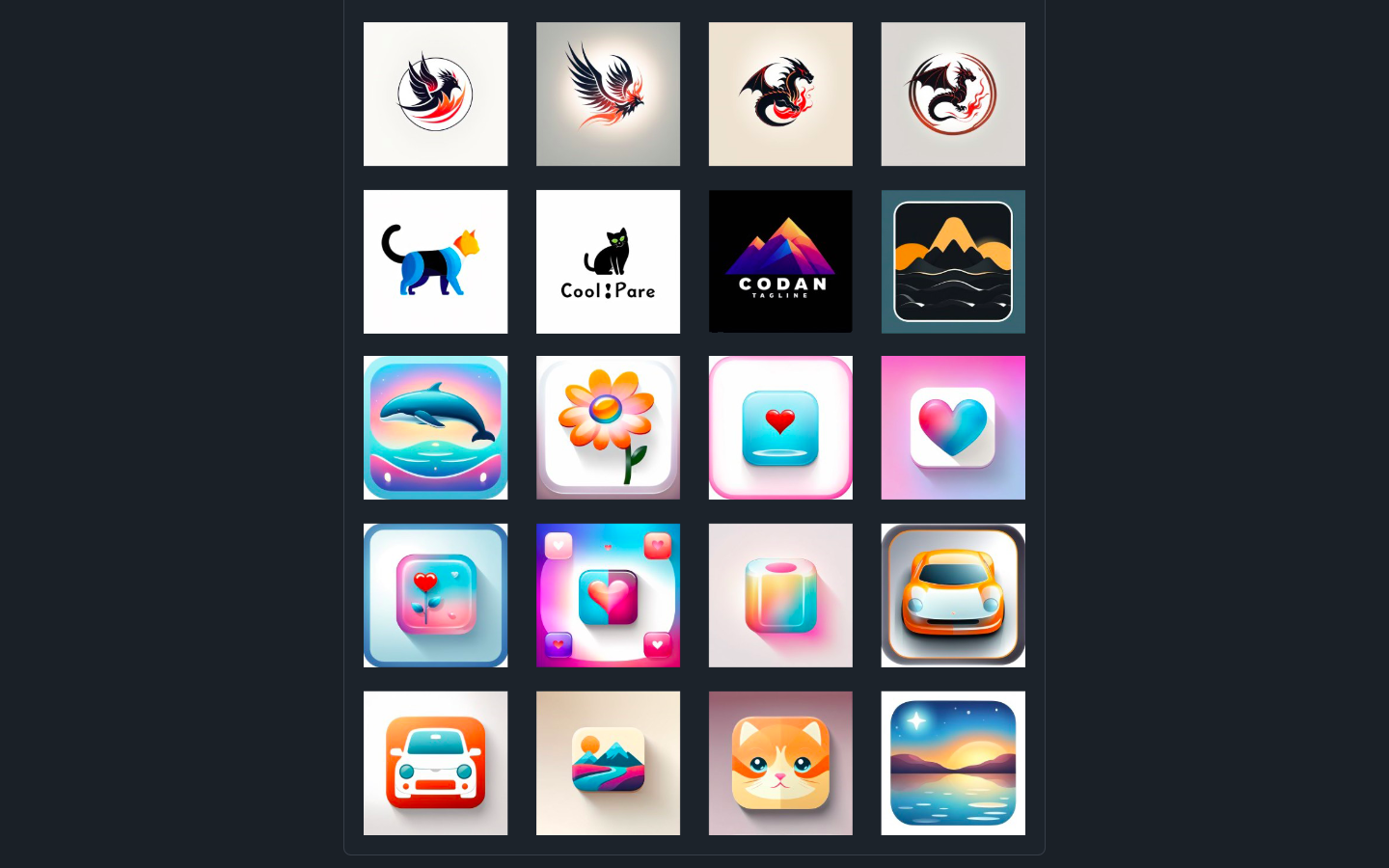
Task: View the mountain river landscape icon
Action: [x=608, y=763]
